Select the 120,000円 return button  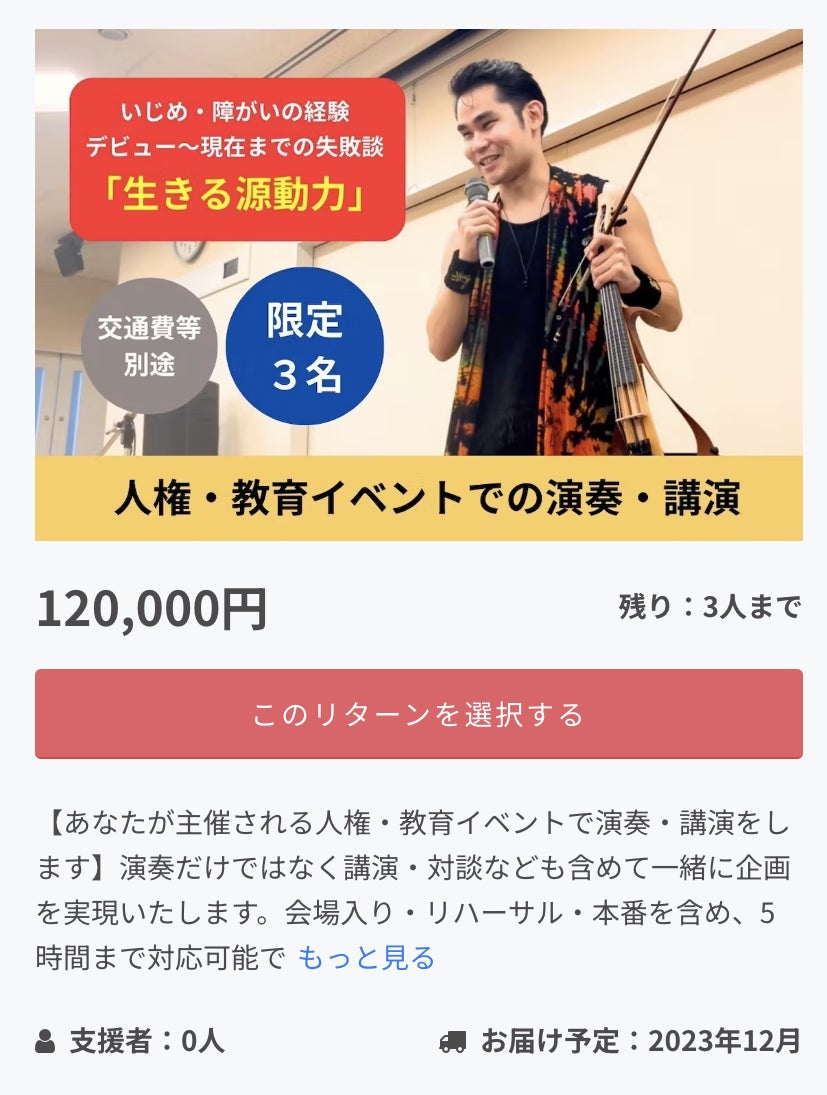418,714
